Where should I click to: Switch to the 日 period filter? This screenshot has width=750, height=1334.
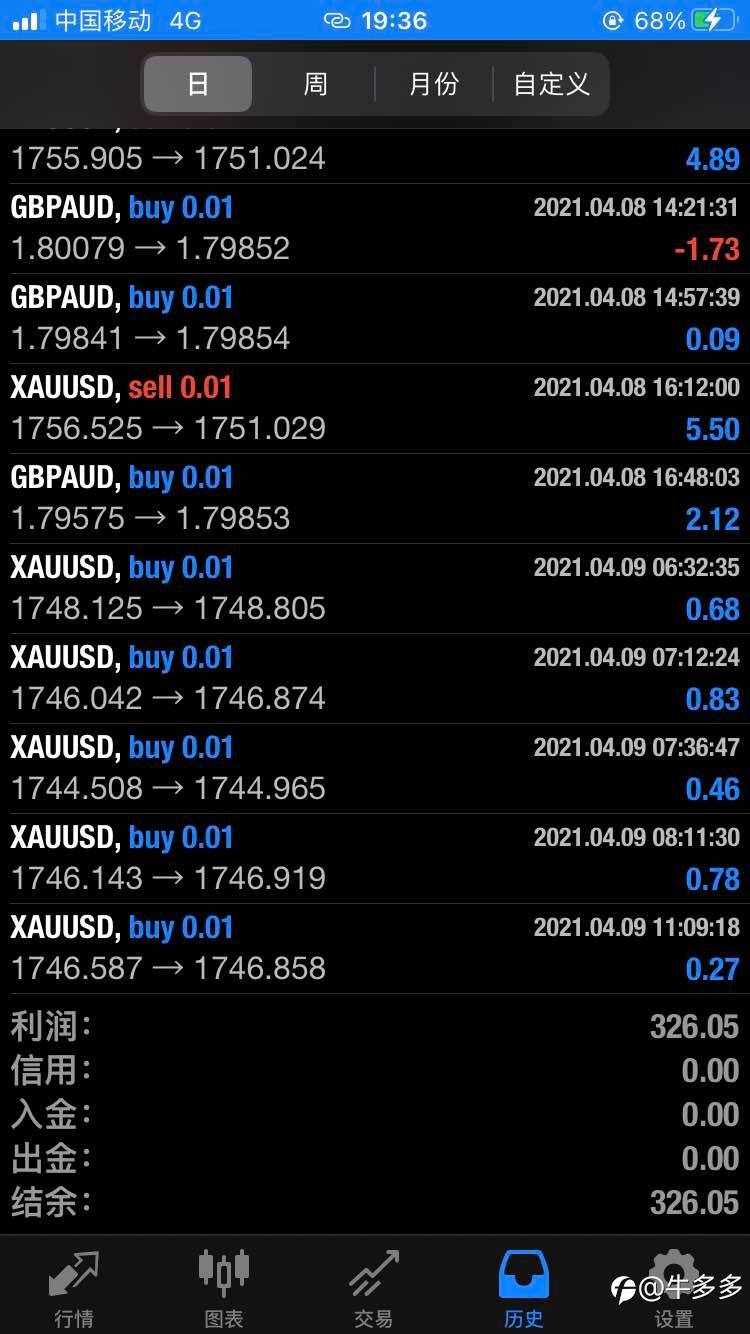pos(198,84)
